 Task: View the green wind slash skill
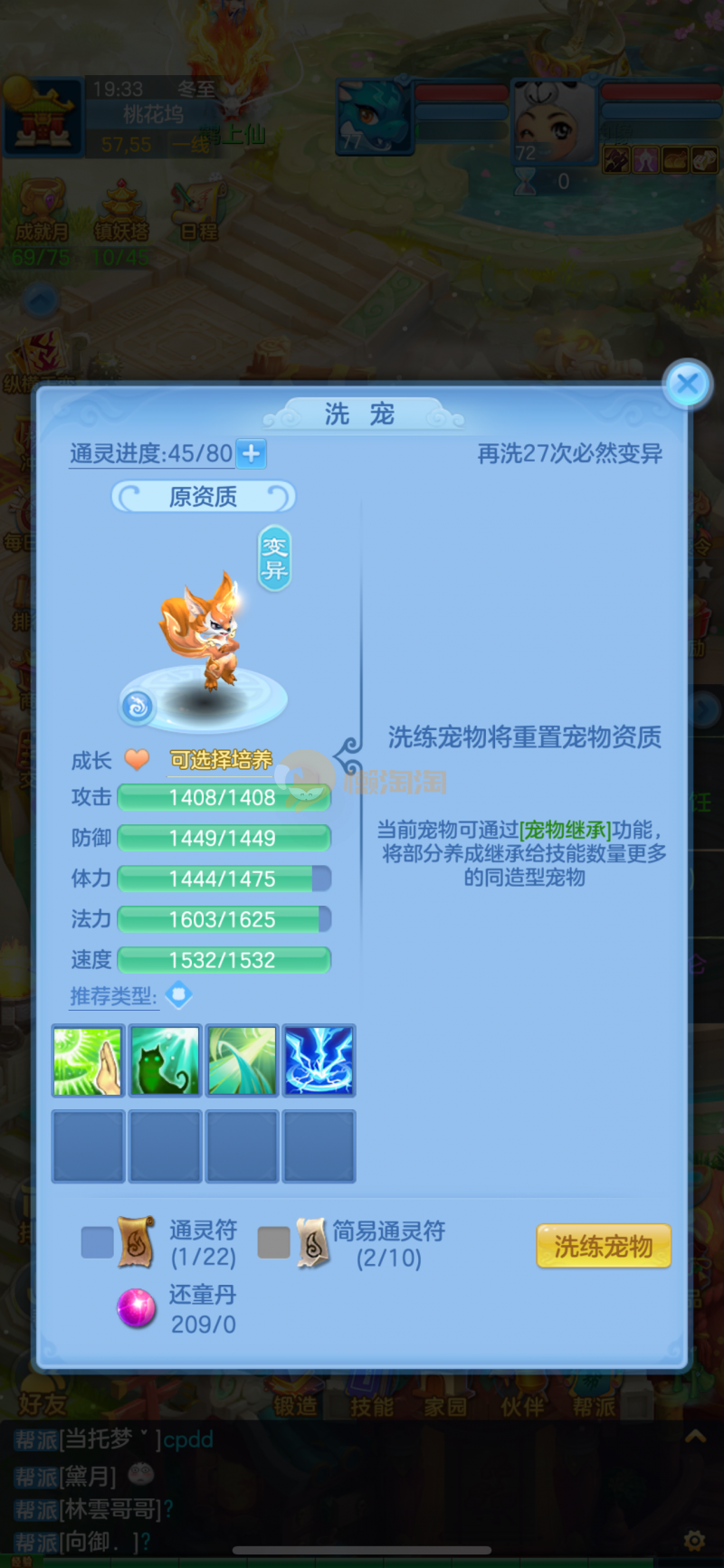tap(242, 1060)
